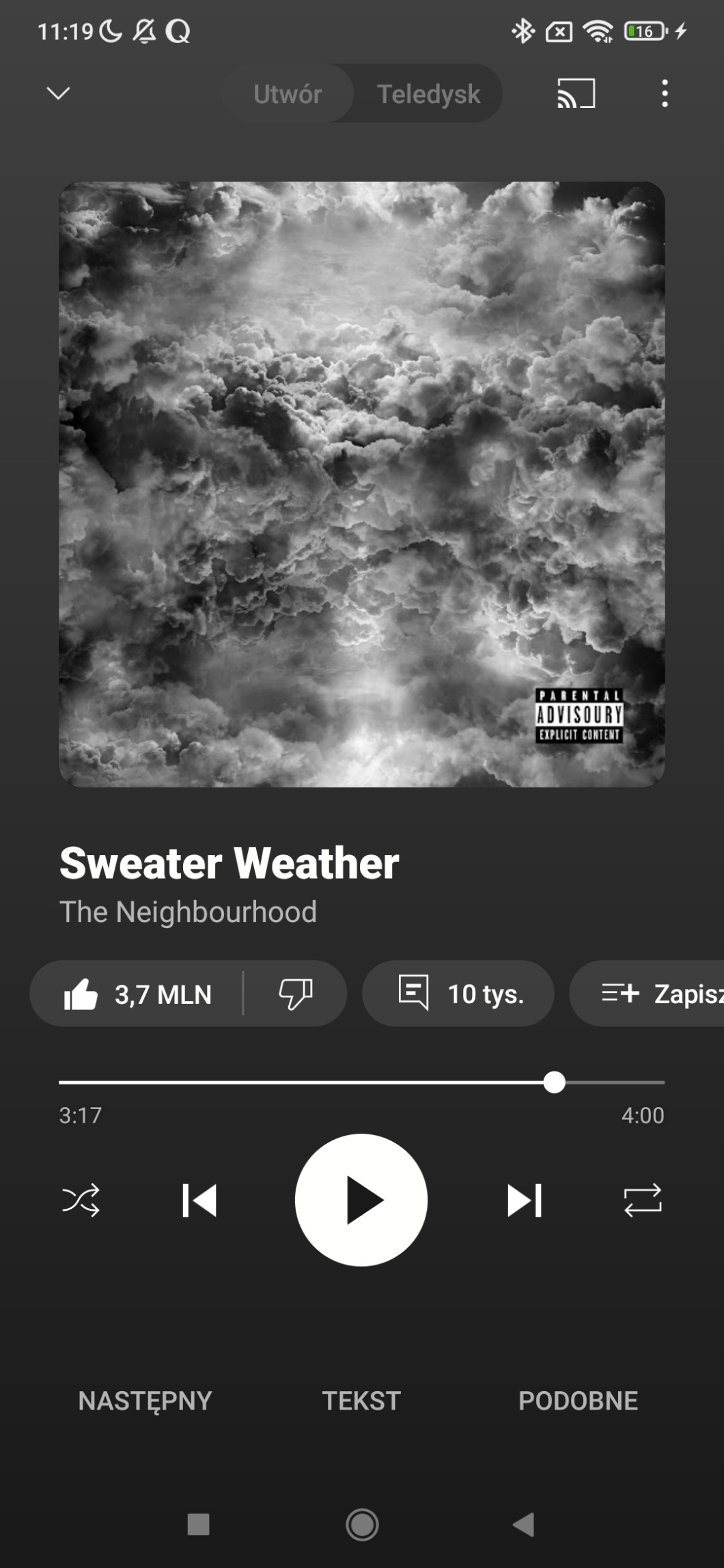Screen dimensions: 724x1568
Task: Show lyrics in the Tekst tab
Action: pyautogui.click(x=361, y=1401)
